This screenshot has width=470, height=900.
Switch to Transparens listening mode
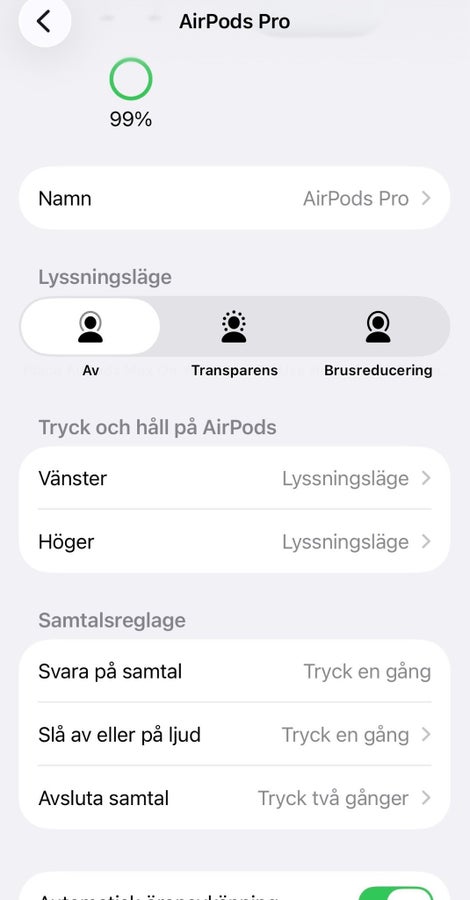(234, 327)
